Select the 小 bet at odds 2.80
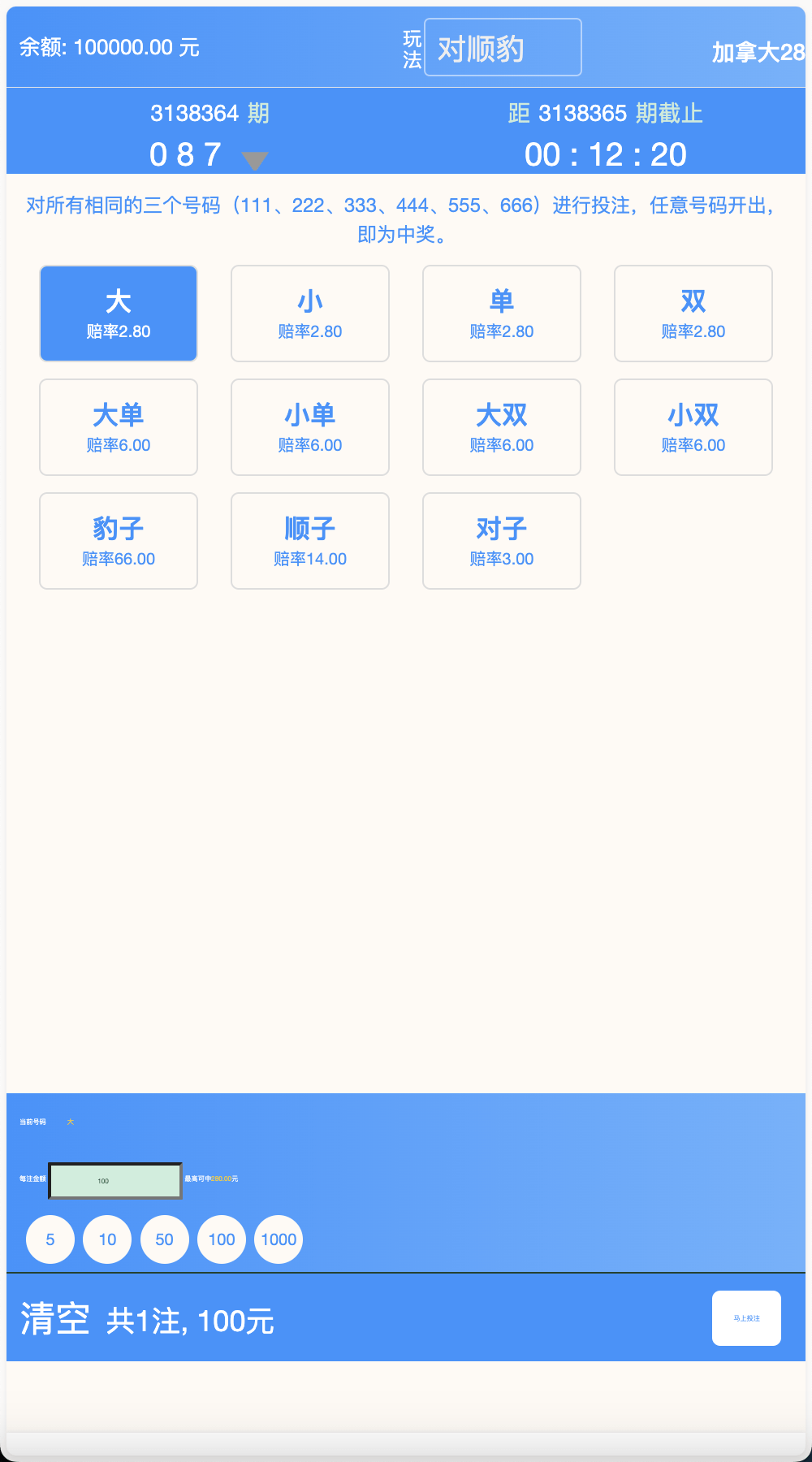Image resolution: width=812 pixels, height=1462 pixels. click(310, 314)
